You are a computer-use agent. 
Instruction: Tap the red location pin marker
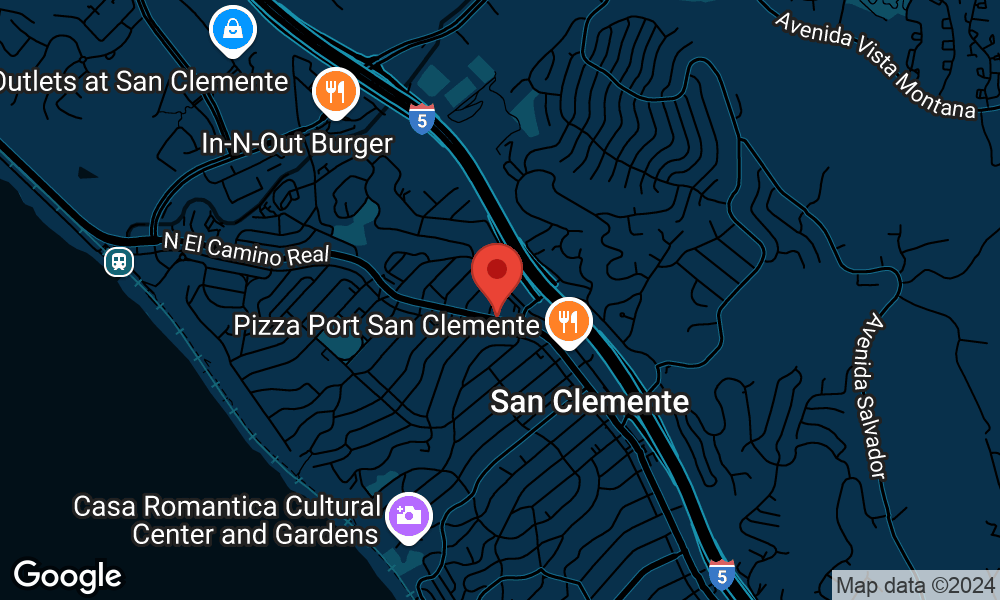click(x=497, y=272)
